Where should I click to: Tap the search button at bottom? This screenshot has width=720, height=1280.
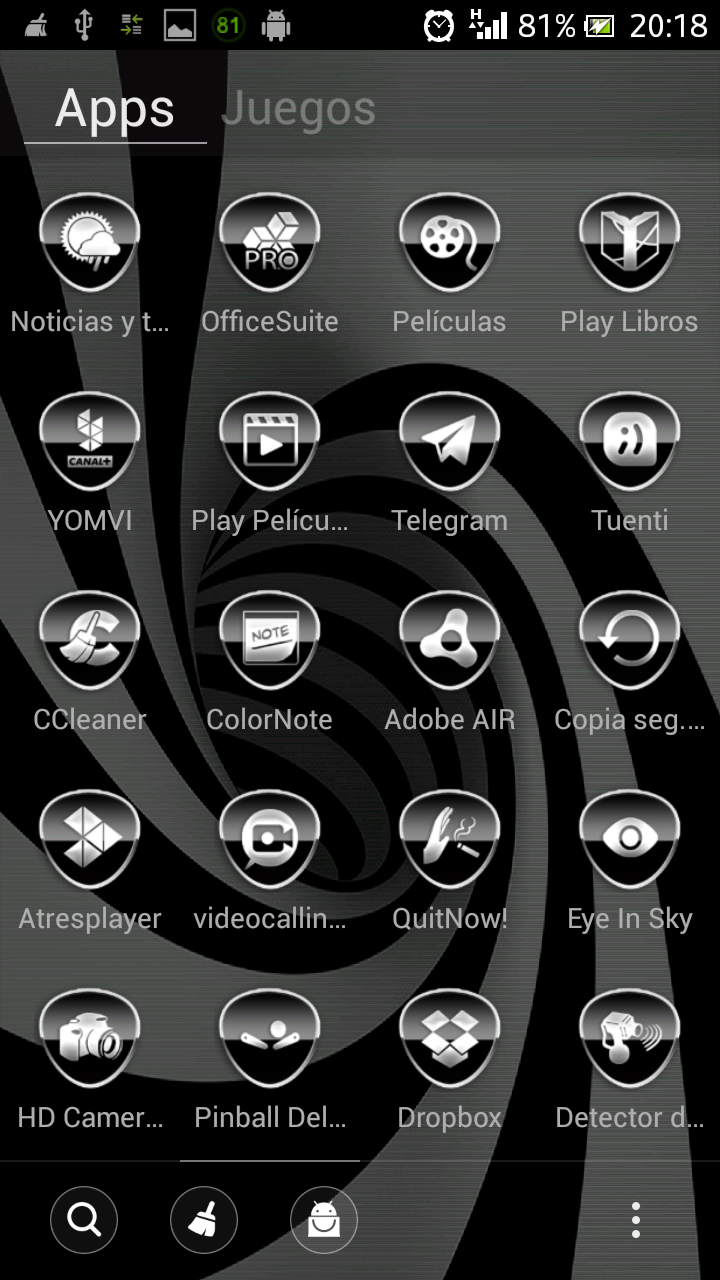tap(84, 1219)
